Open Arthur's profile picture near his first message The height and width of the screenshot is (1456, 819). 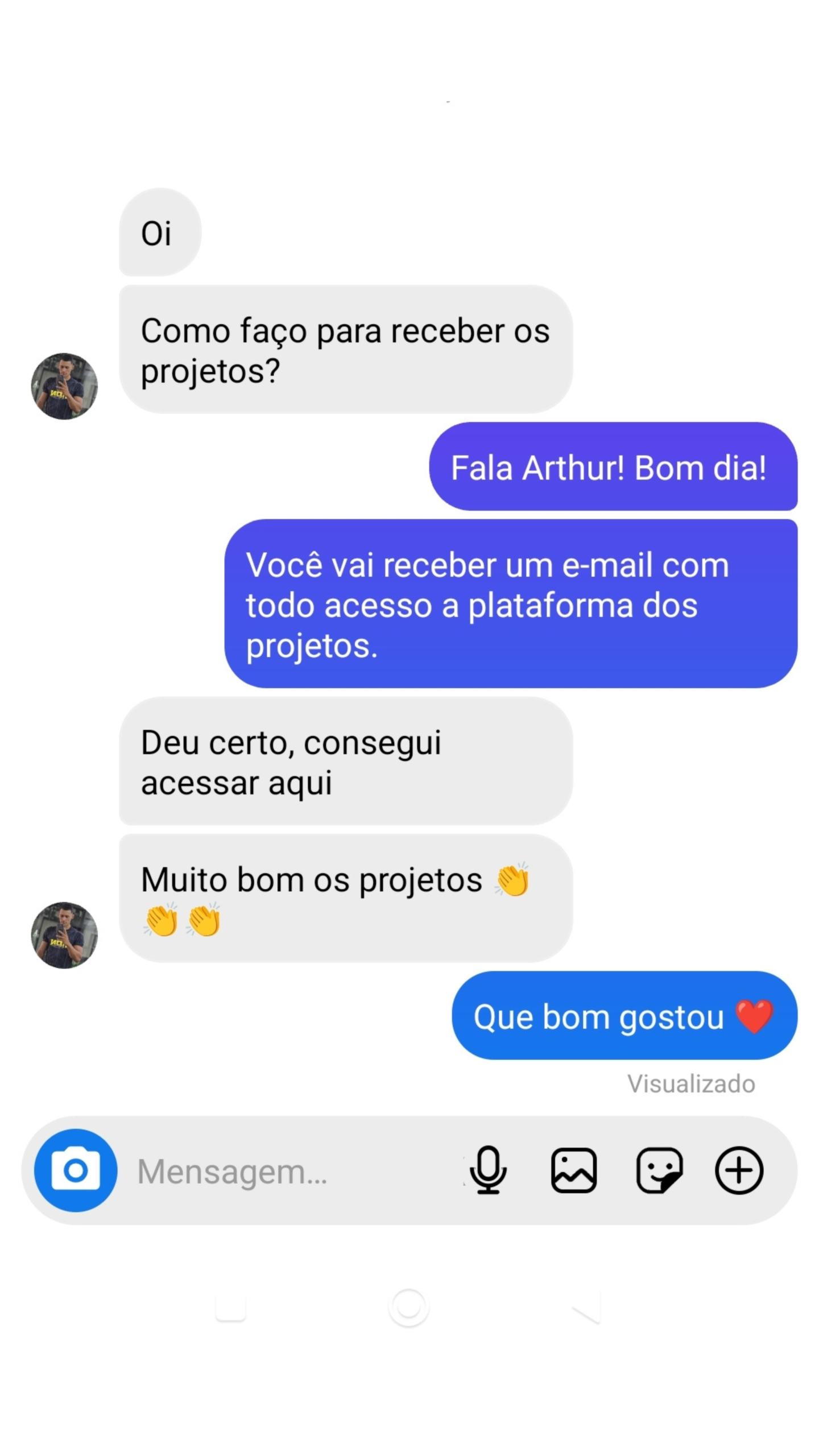point(64,387)
